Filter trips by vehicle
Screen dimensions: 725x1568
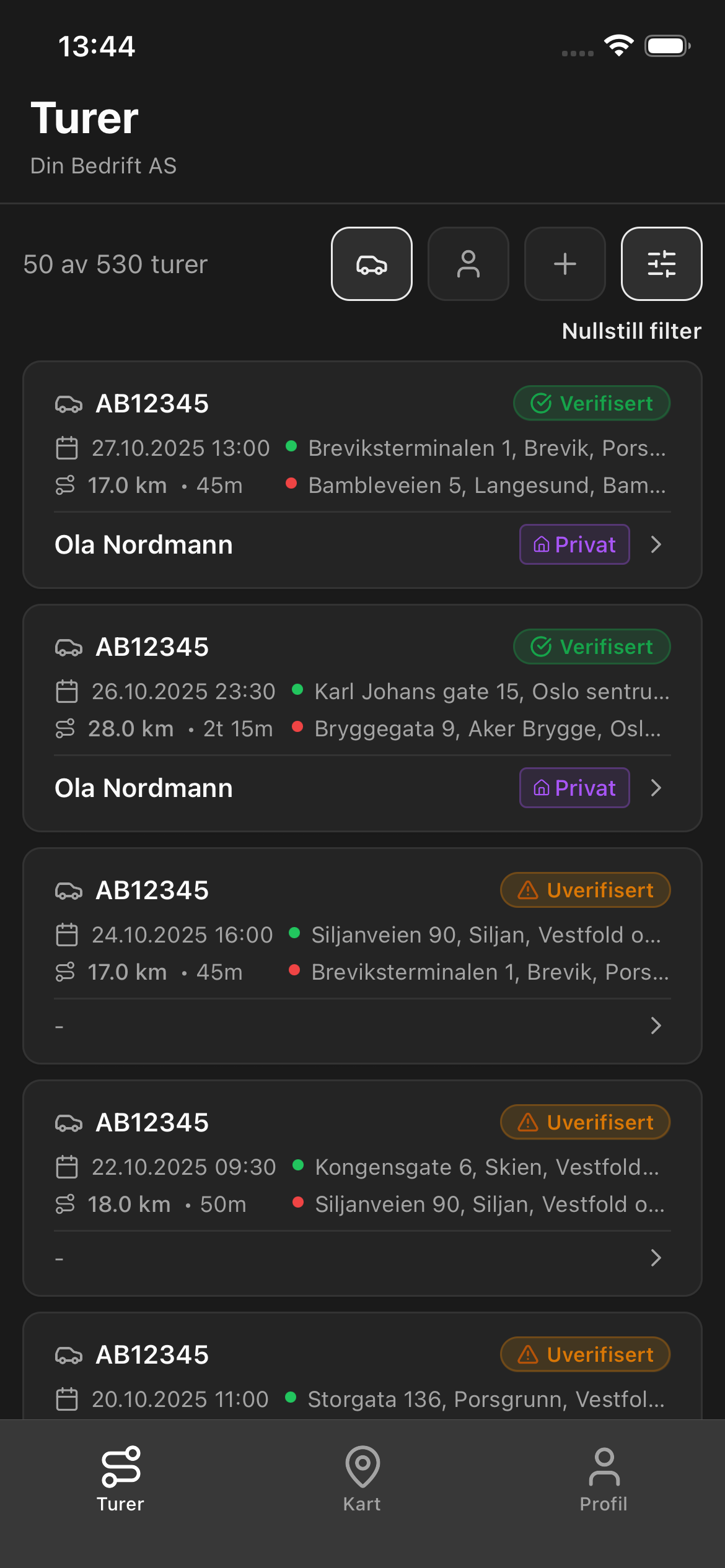click(x=372, y=264)
